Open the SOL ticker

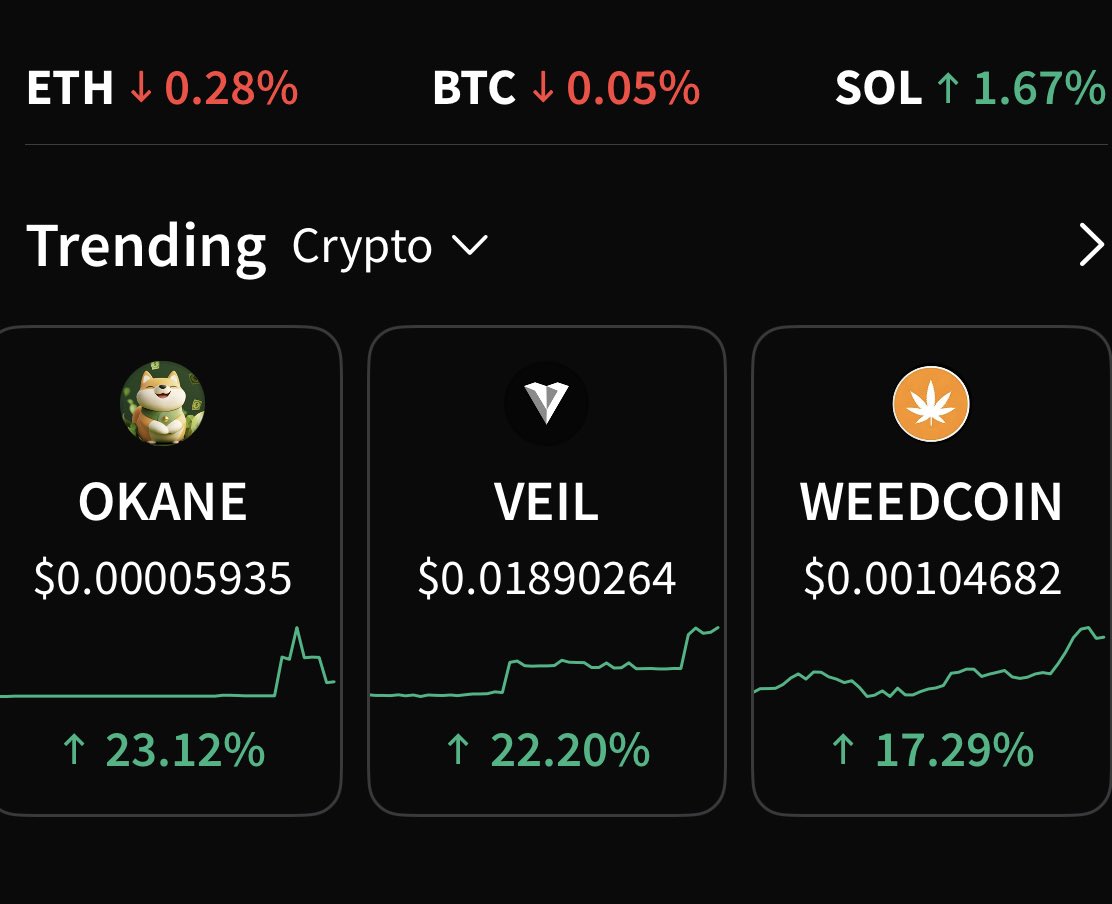(x=970, y=89)
